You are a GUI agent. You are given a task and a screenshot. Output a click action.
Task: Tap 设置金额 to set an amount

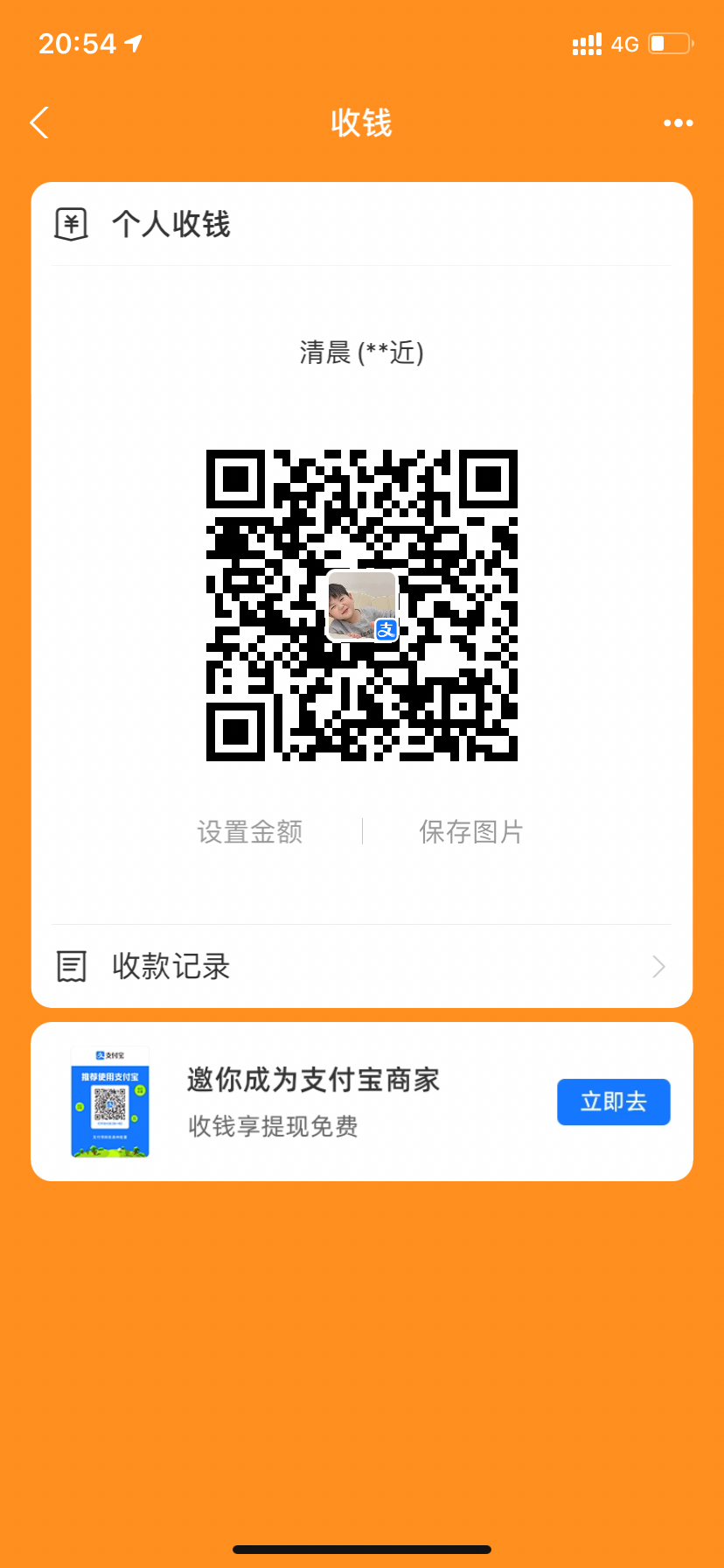coord(250,831)
